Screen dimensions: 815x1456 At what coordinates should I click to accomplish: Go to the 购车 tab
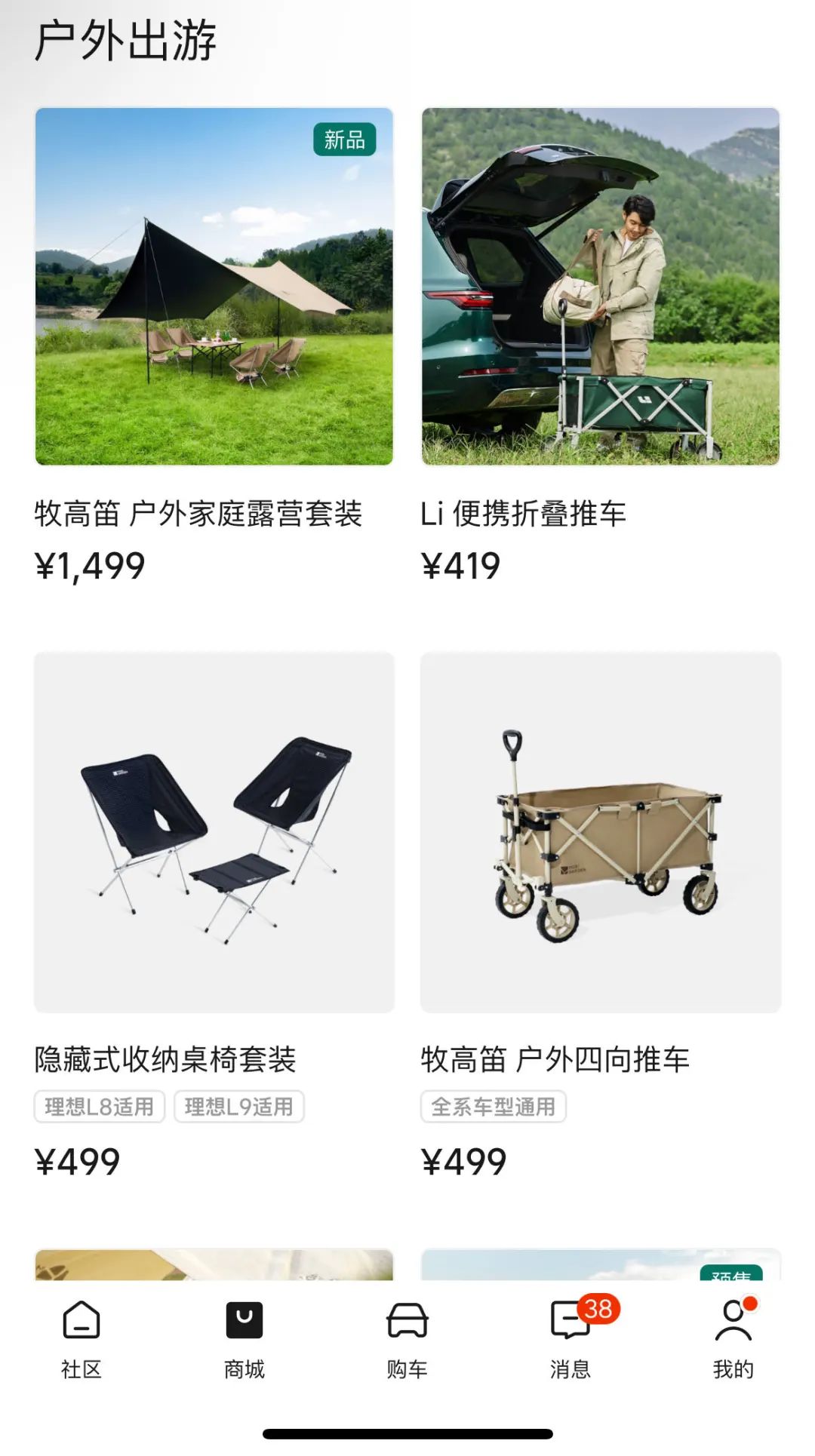point(407,1340)
